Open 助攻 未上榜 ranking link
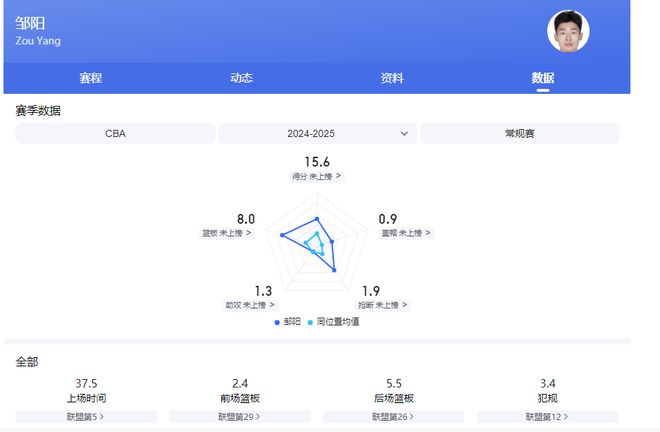 (x=249, y=305)
